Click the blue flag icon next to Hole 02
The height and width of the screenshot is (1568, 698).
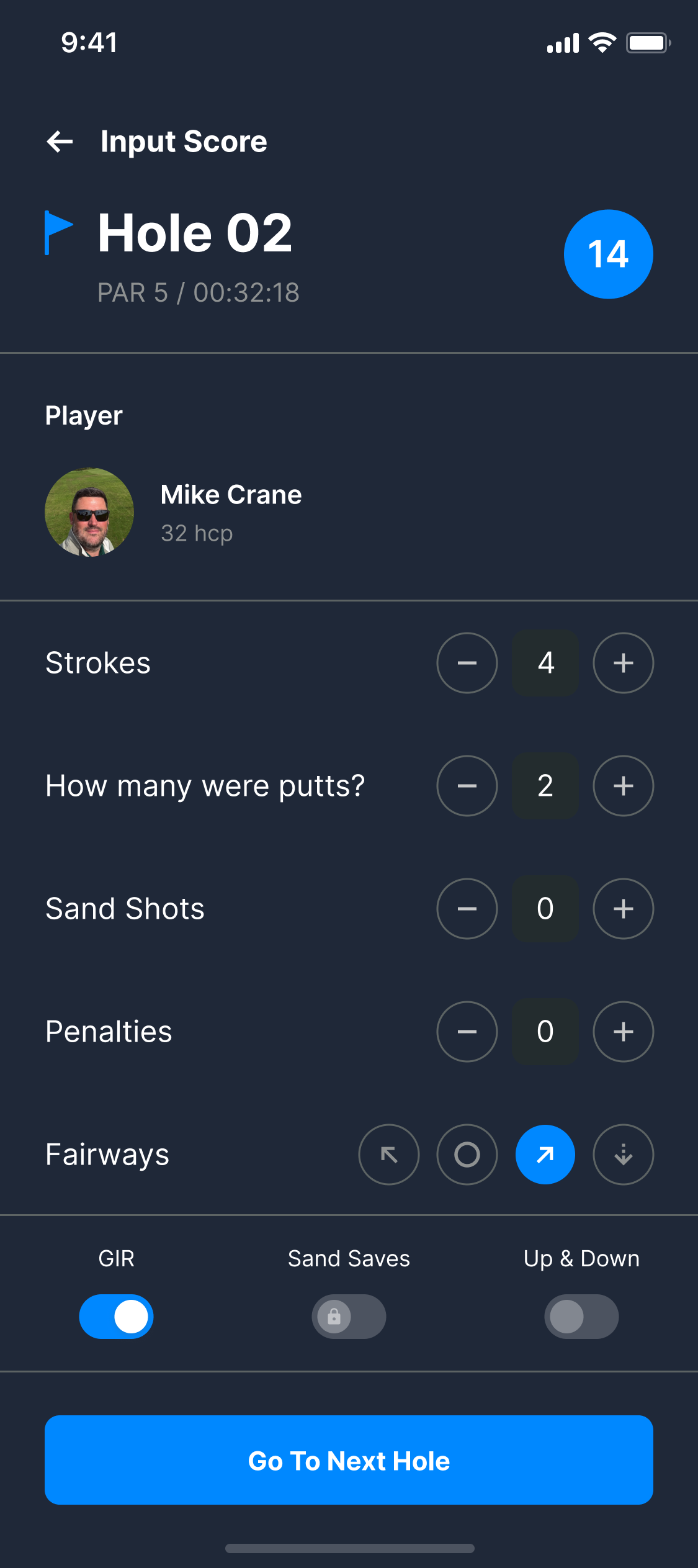point(58,233)
